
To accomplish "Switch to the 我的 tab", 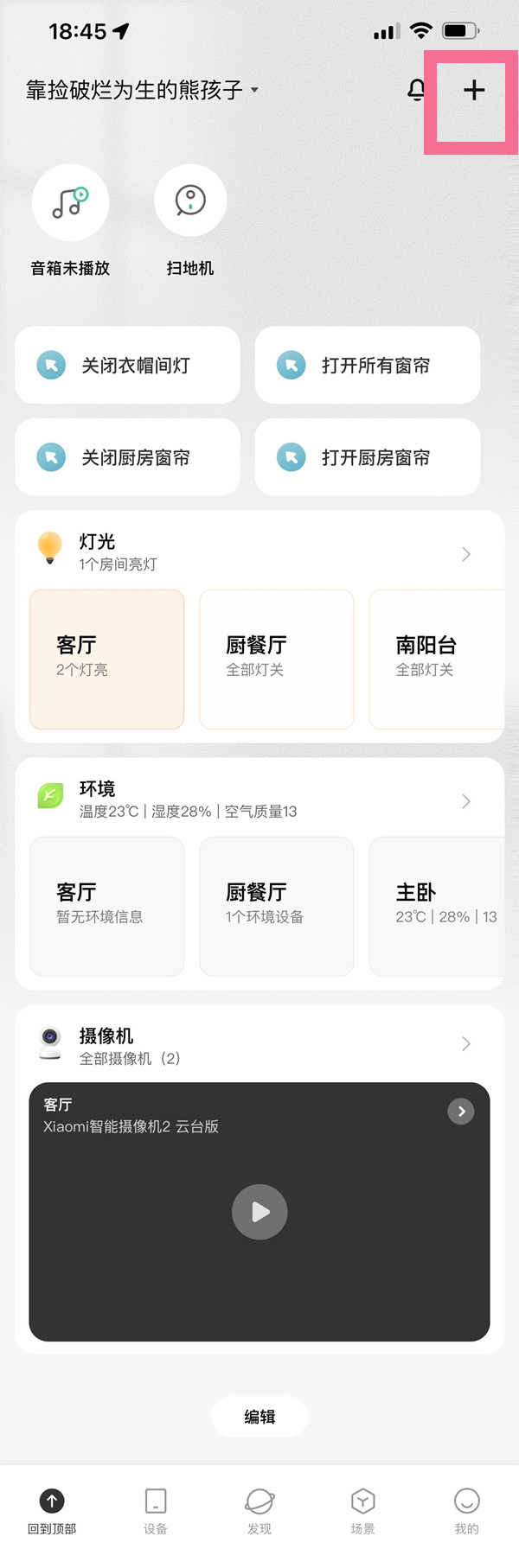I will pyautogui.click(x=466, y=1511).
